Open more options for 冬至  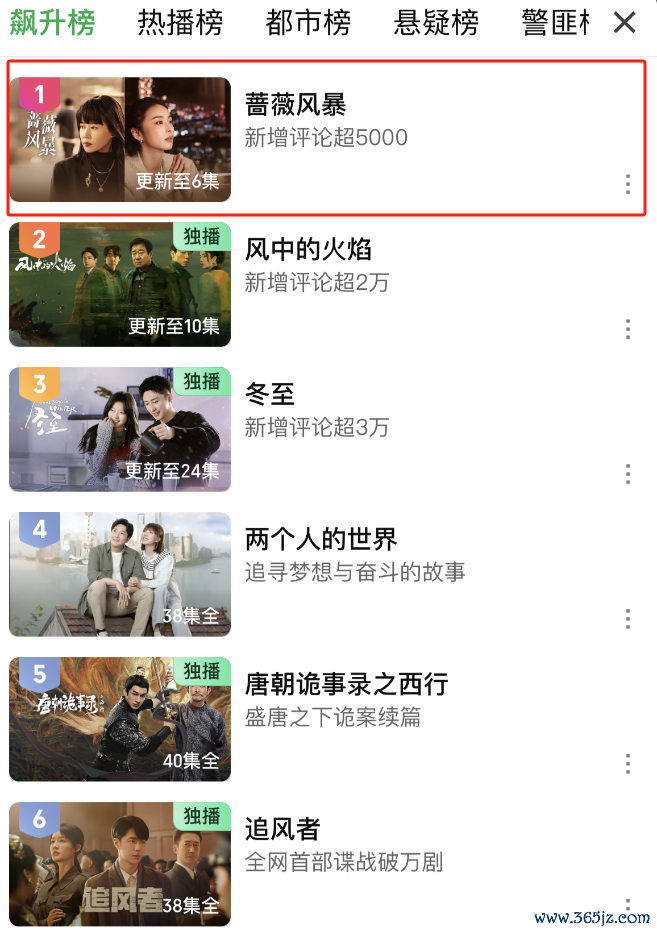coord(628,474)
